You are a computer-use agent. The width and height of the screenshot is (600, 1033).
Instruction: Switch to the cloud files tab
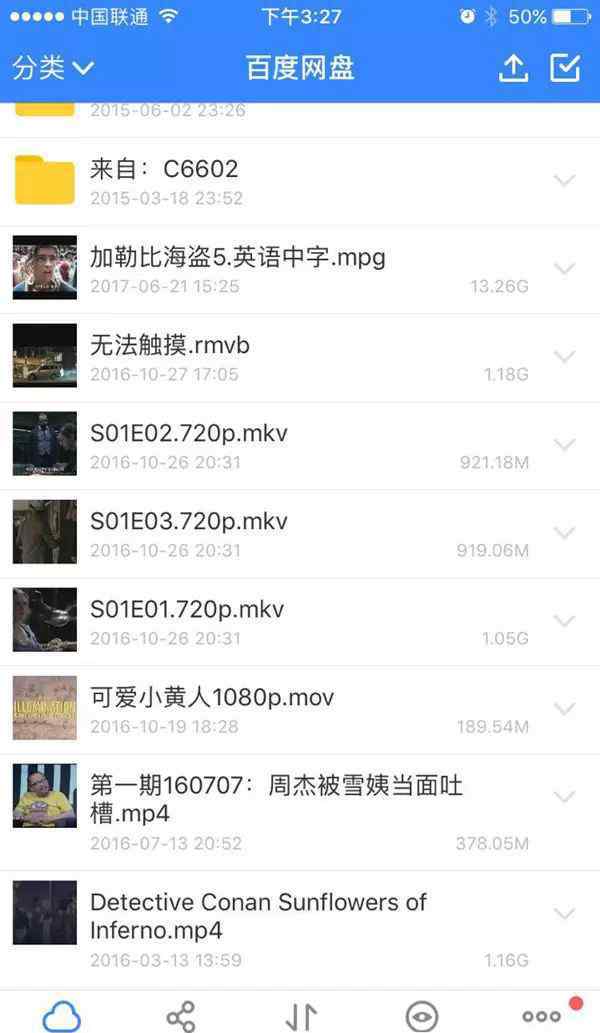tap(61, 1016)
